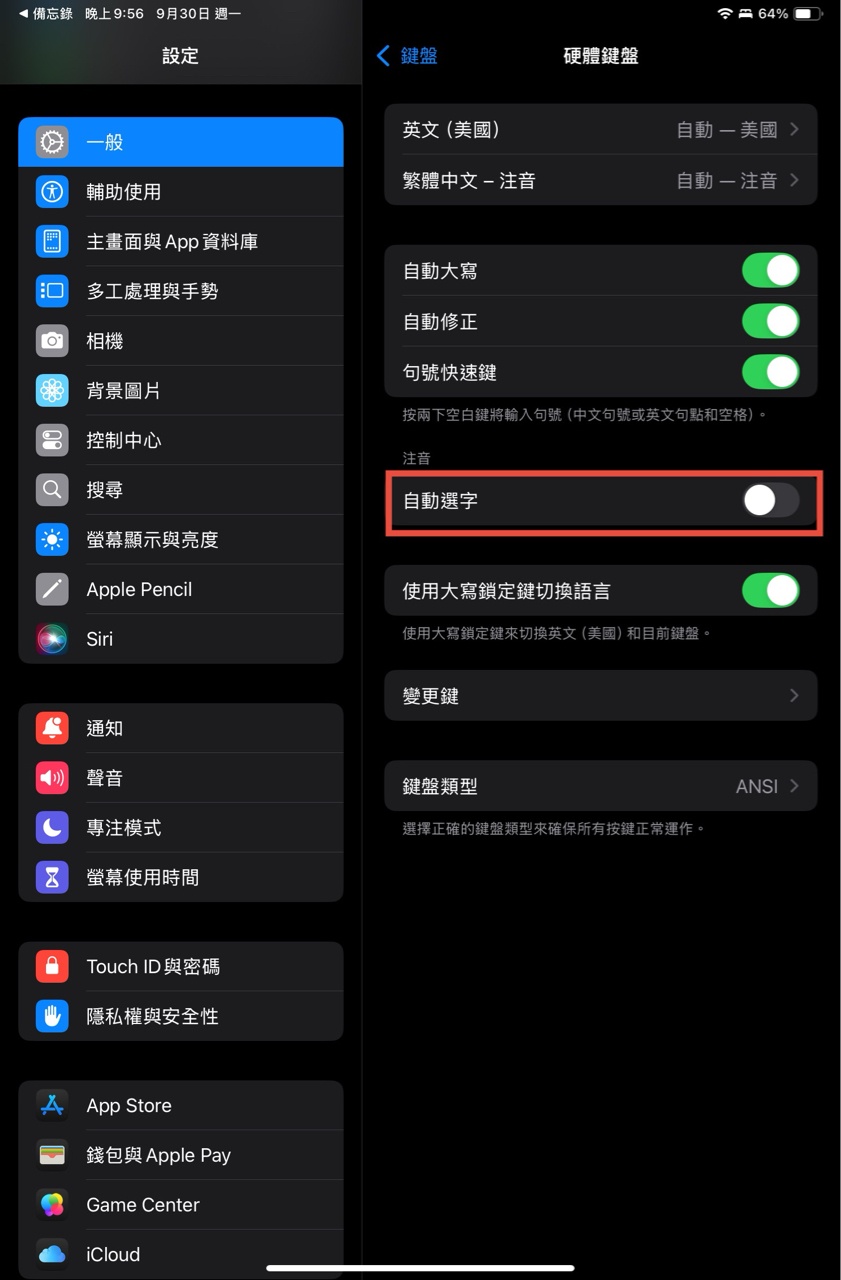Open 主畫面與 App 資料庫

[x=180, y=242]
